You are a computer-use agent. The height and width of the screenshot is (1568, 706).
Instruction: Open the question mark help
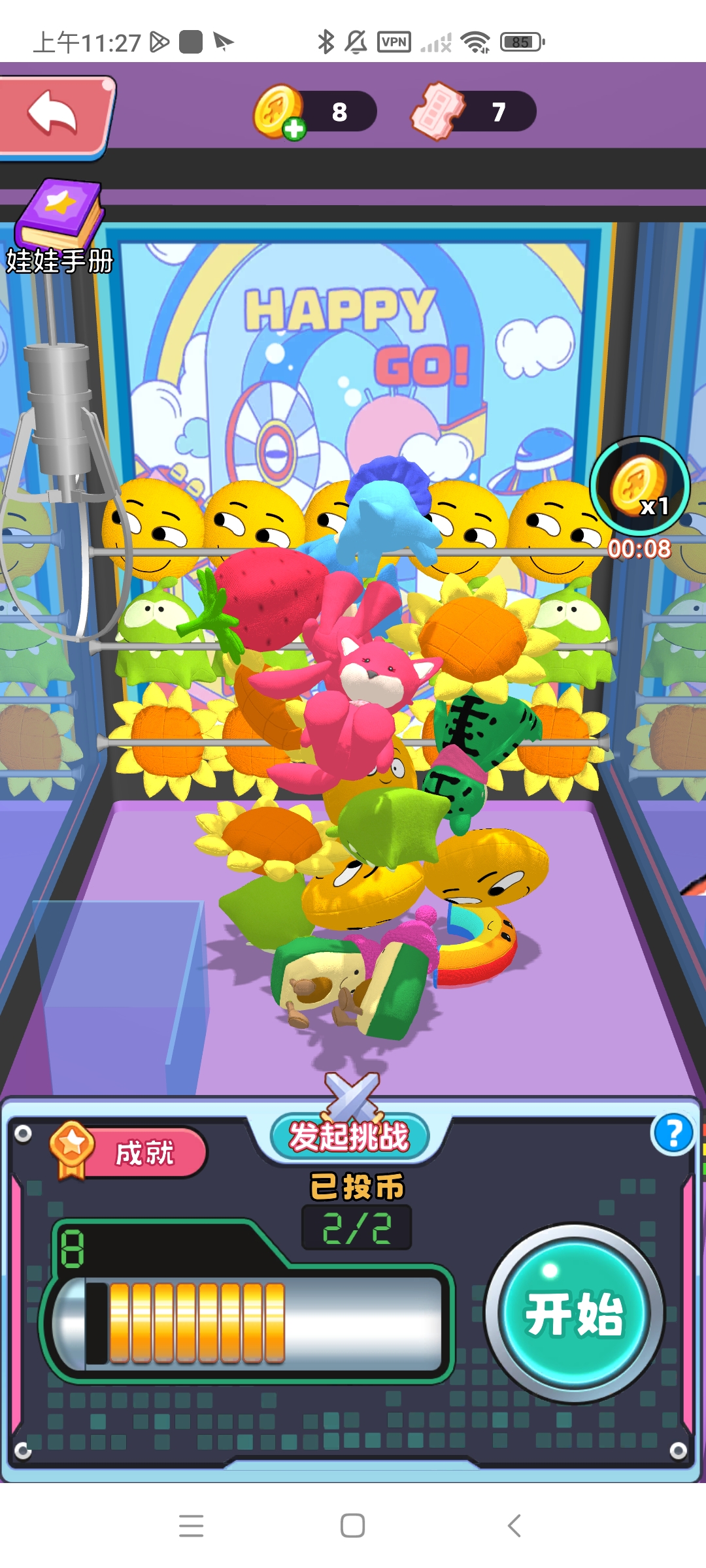pos(673,1134)
